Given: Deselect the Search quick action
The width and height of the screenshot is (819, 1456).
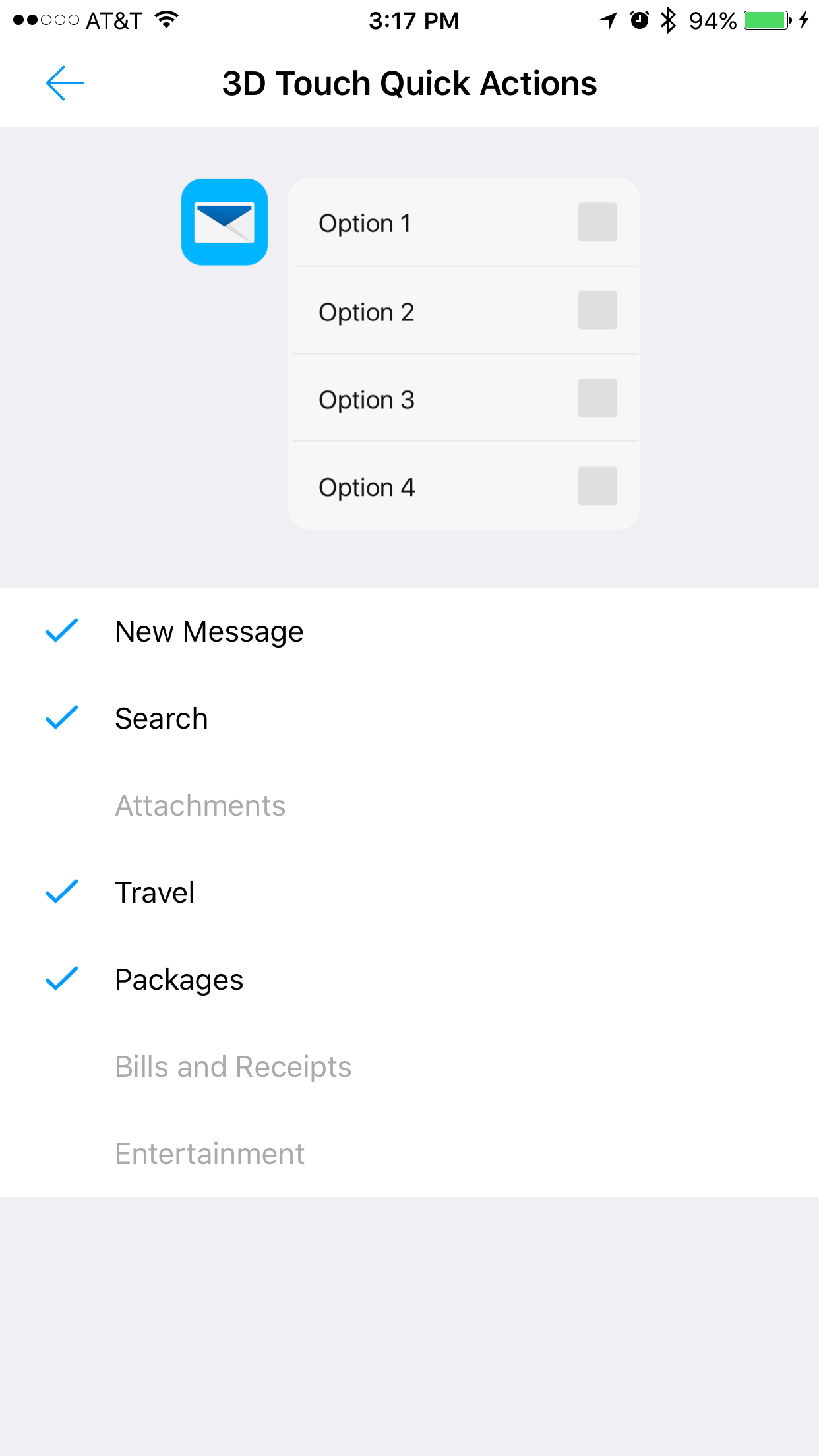Looking at the screenshot, I should point(161,719).
